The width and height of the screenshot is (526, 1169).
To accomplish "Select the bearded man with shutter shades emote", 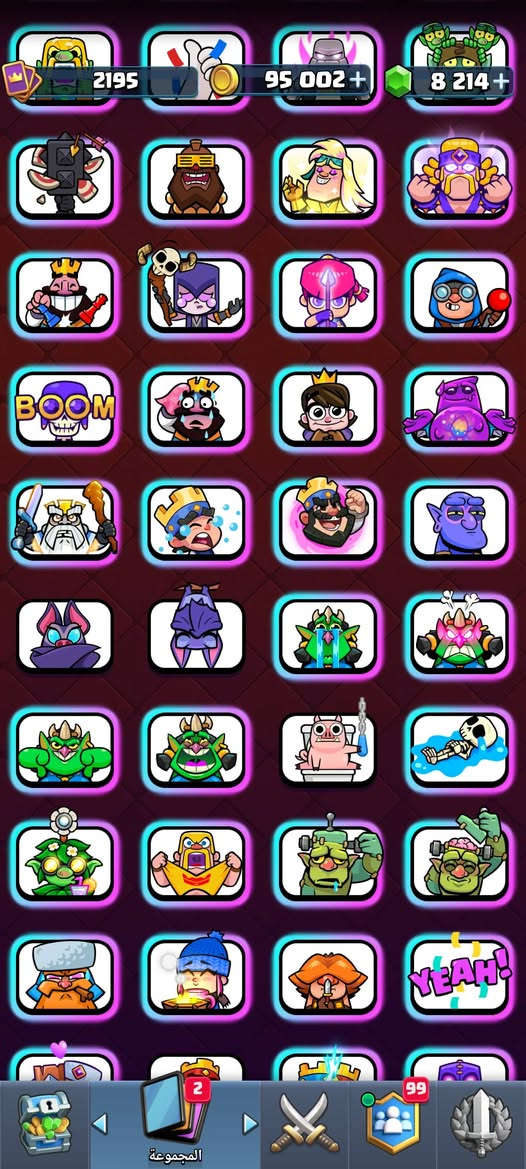I will pos(196,180).
